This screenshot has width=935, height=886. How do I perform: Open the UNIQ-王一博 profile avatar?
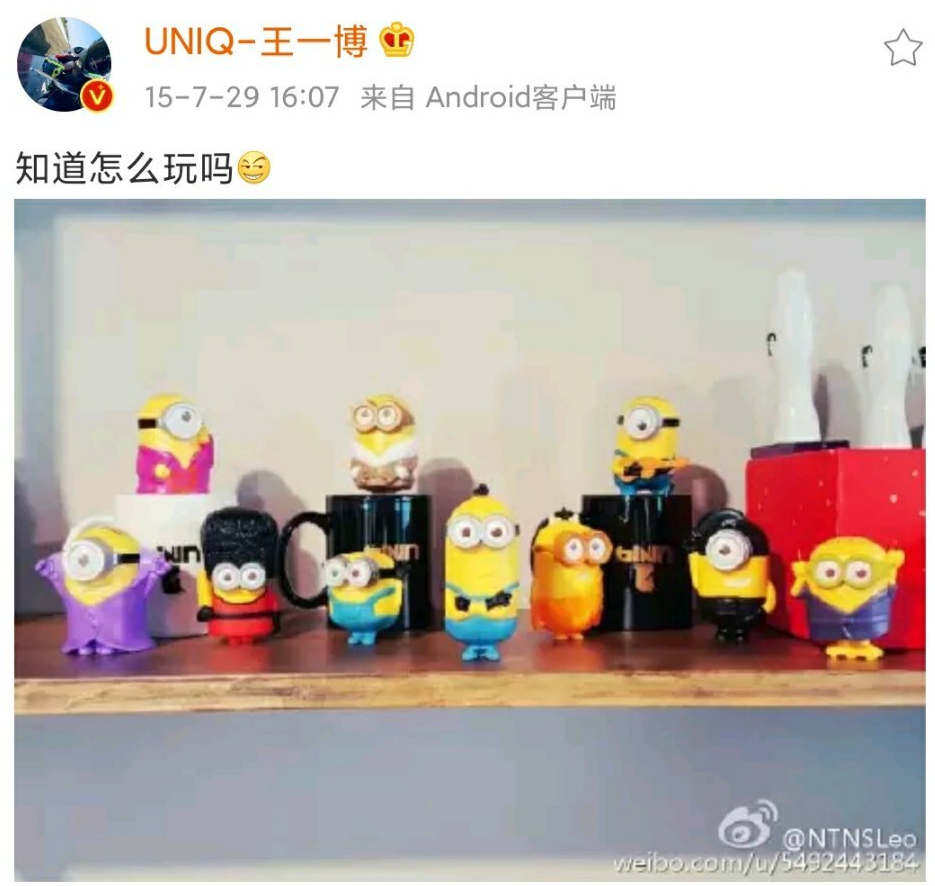pyautogui.click(x=65, y=64)
